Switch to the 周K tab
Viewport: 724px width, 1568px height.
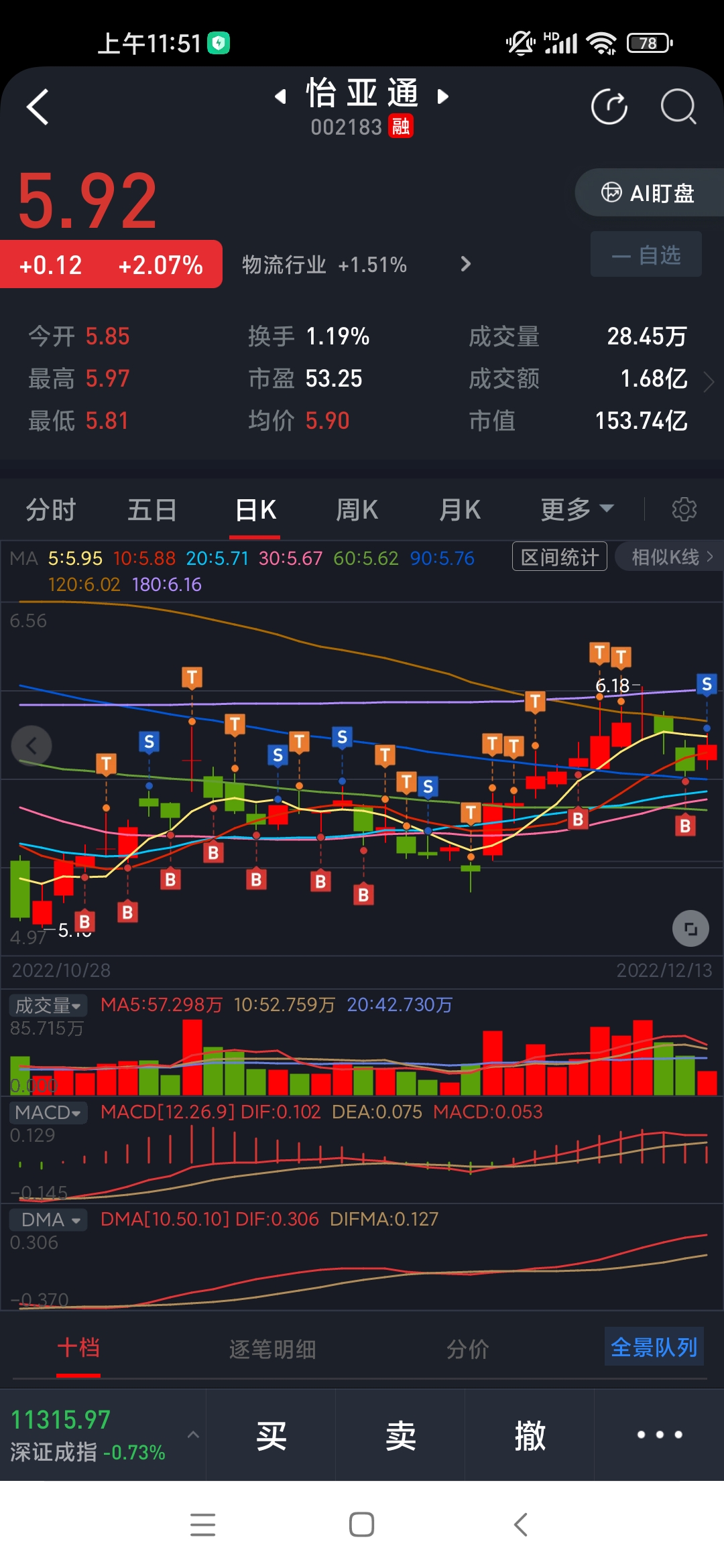356,509
